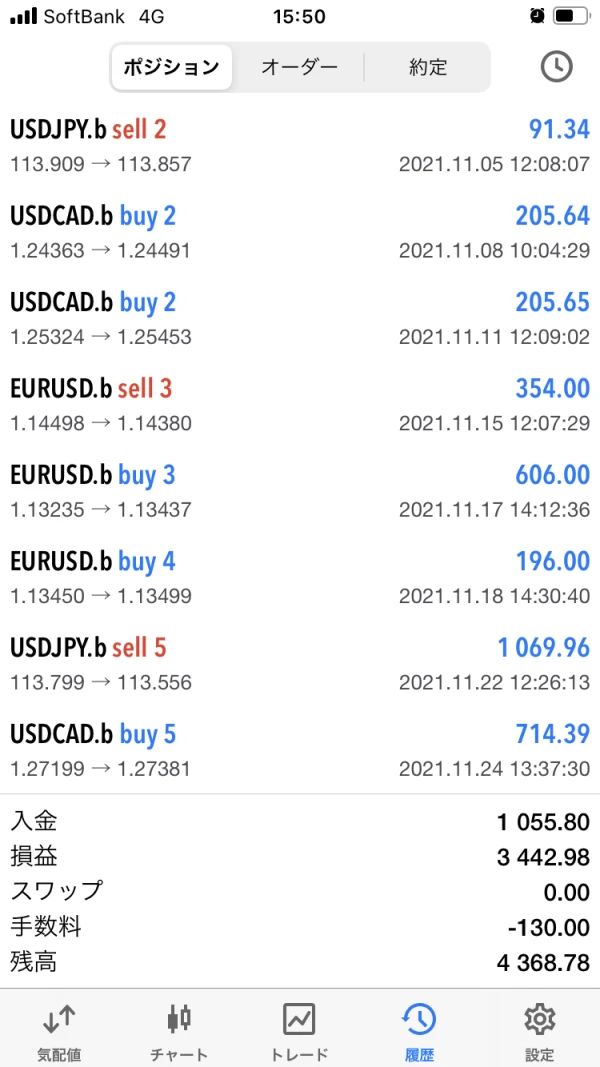The image size is (600, 1067).
Task: Open the USDCAD.b buy 2 row with 205.64
Action: pyautogui.click(x=300, y=232)
